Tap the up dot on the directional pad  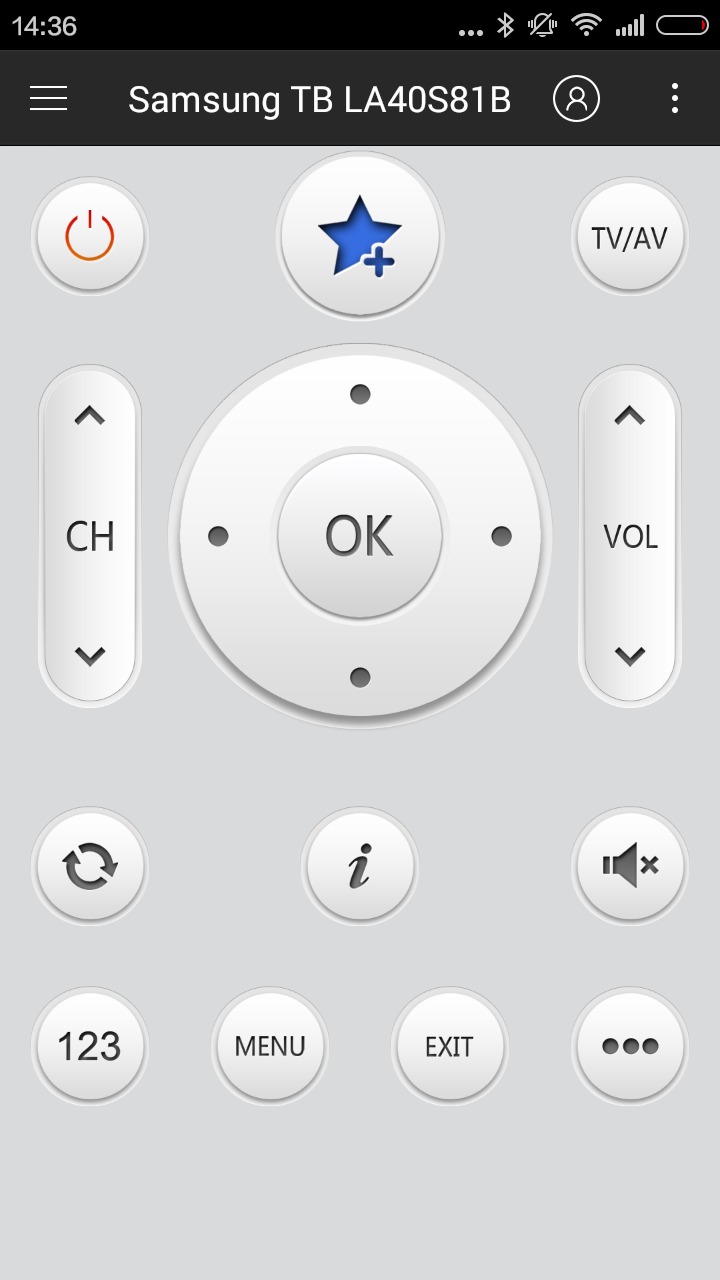pyautogui.click(x=360, y=394)
